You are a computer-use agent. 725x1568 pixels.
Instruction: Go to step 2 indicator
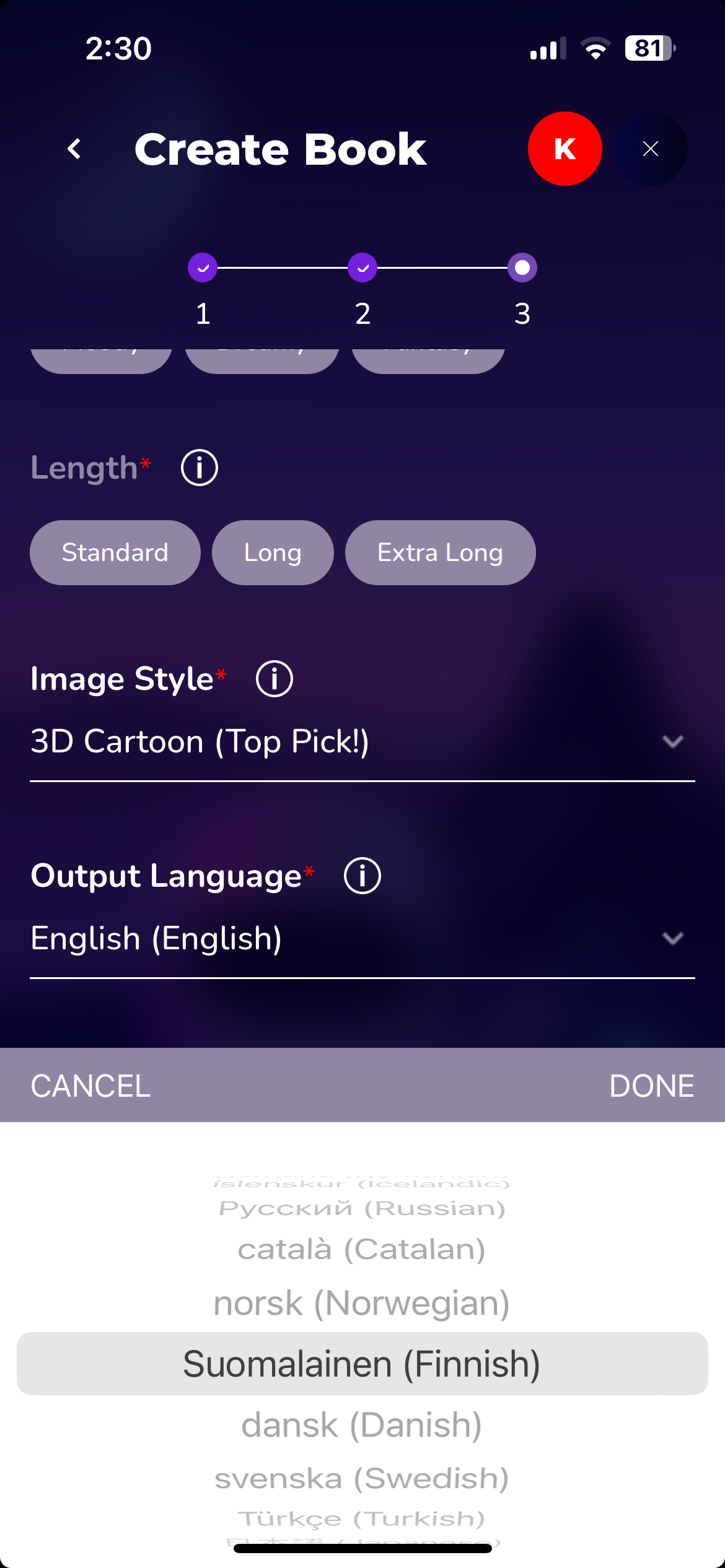(x=362, y=268)
